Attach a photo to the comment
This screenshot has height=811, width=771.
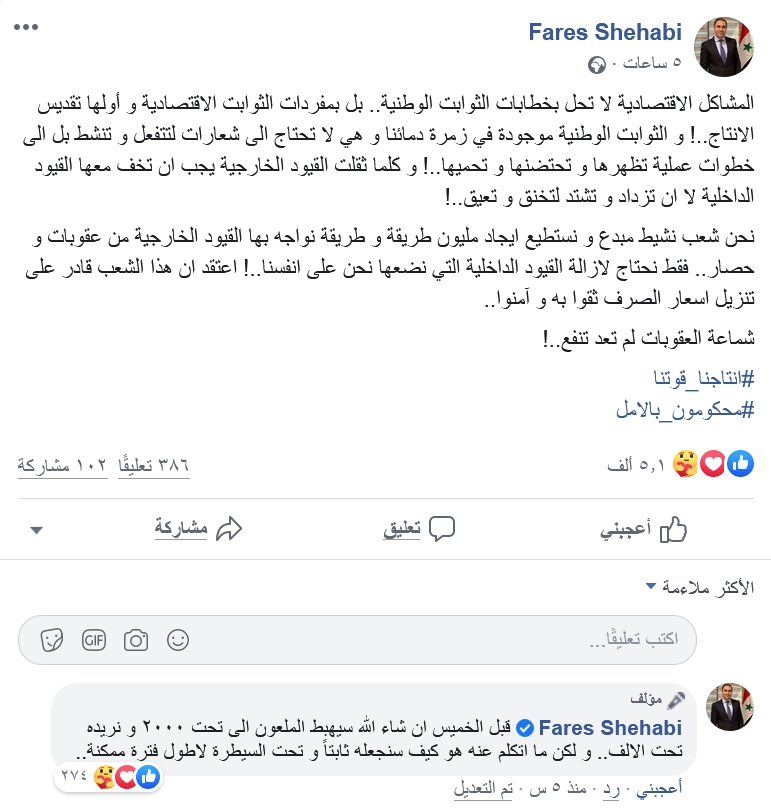coord(137,638)
